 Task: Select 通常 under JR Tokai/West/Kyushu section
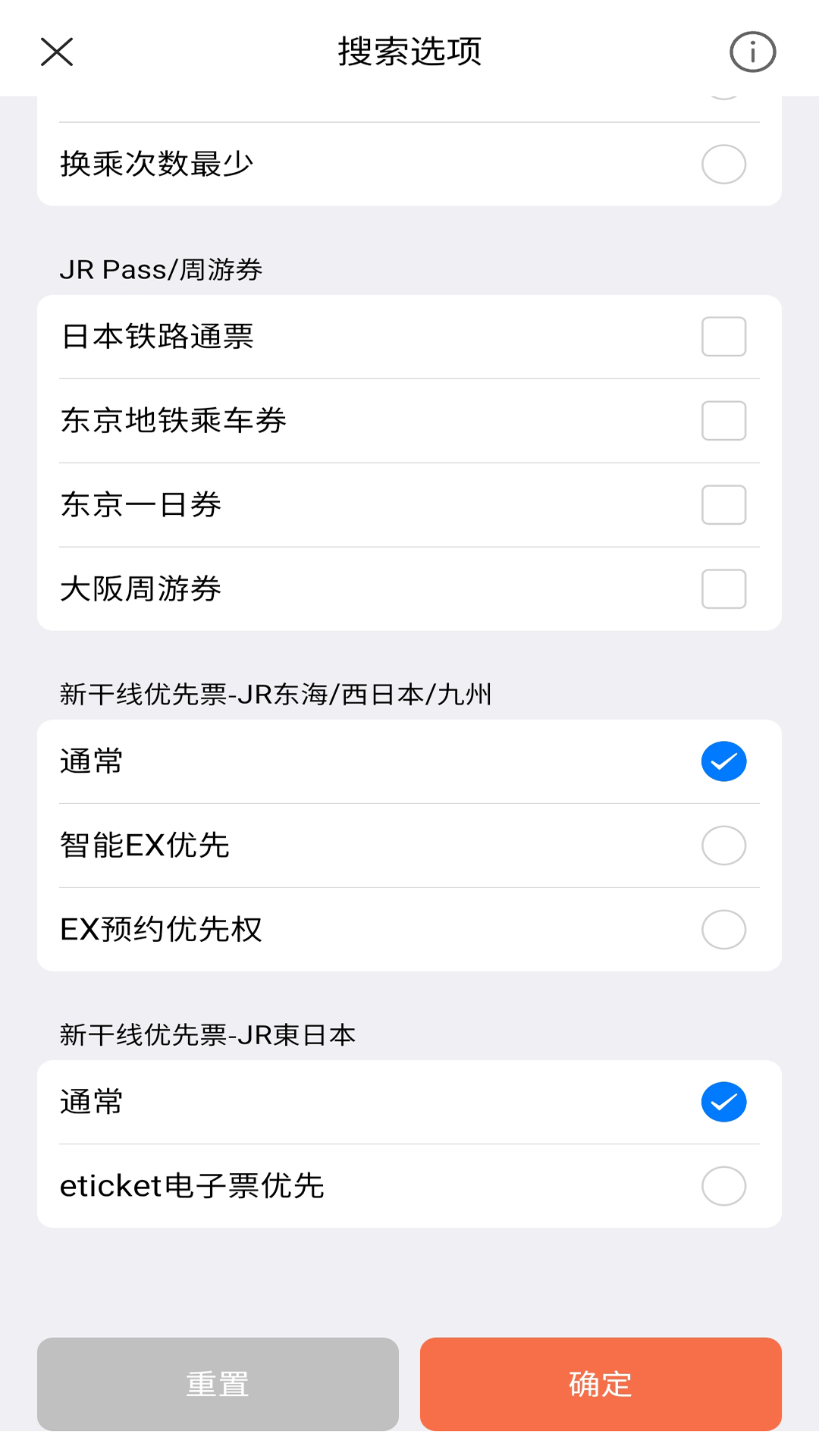[724, 761]
